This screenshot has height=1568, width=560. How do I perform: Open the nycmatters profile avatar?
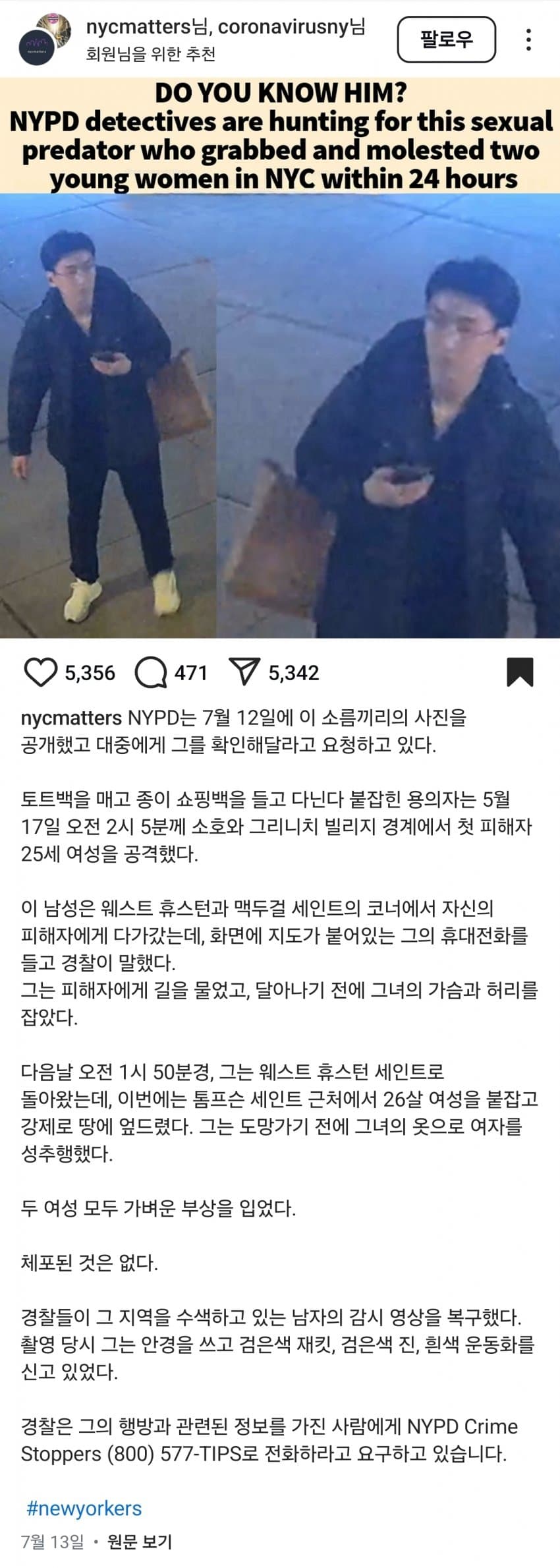click(x=38, y=45)
